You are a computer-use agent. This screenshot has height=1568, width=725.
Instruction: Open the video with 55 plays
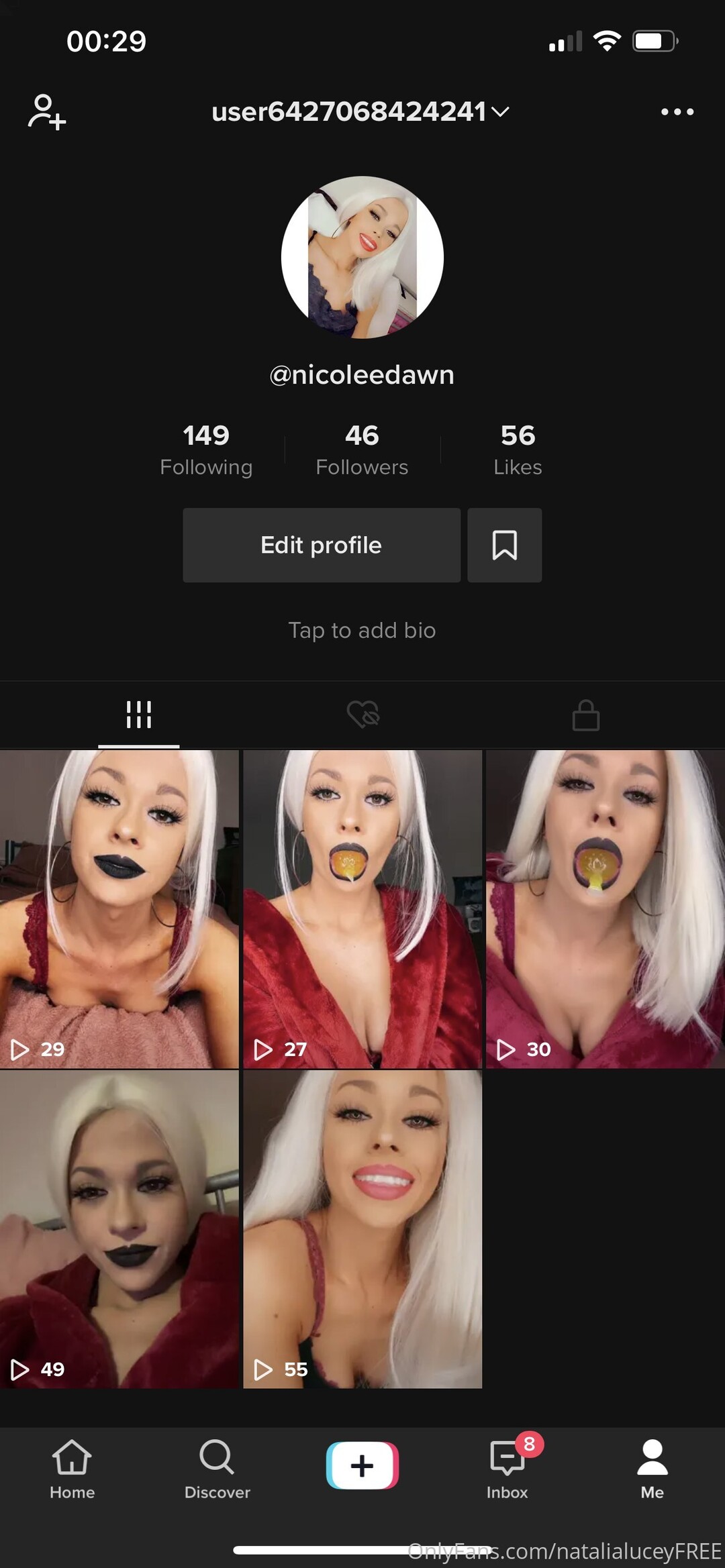coord(362,1229)
